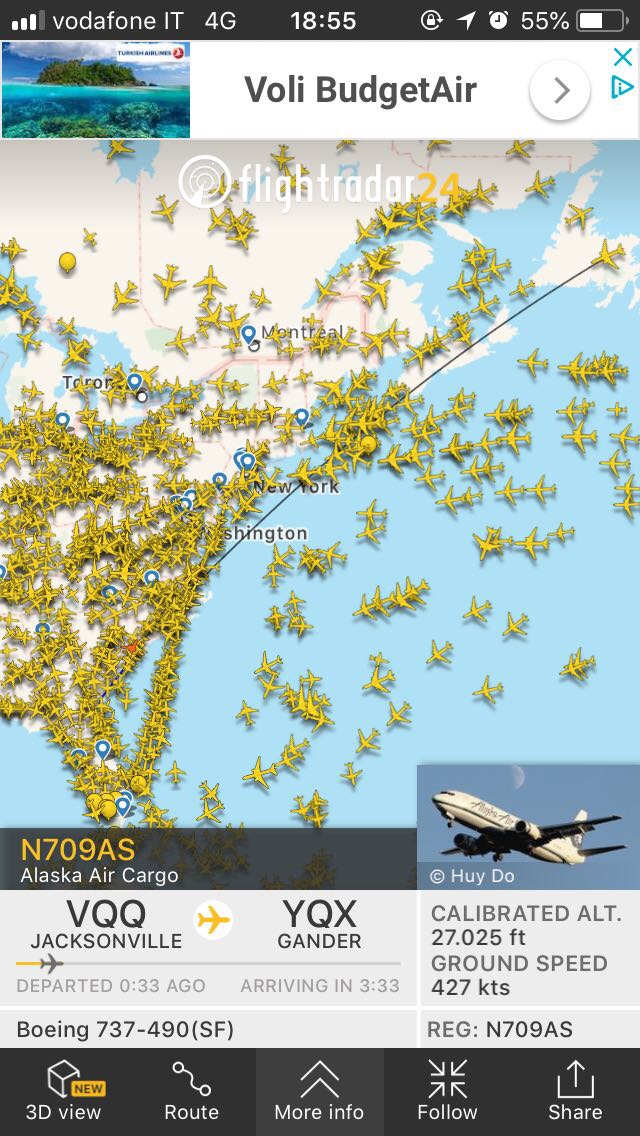Select the Montreal airport pin
The image size is (640, 1136).
click(x=248, y=334)
